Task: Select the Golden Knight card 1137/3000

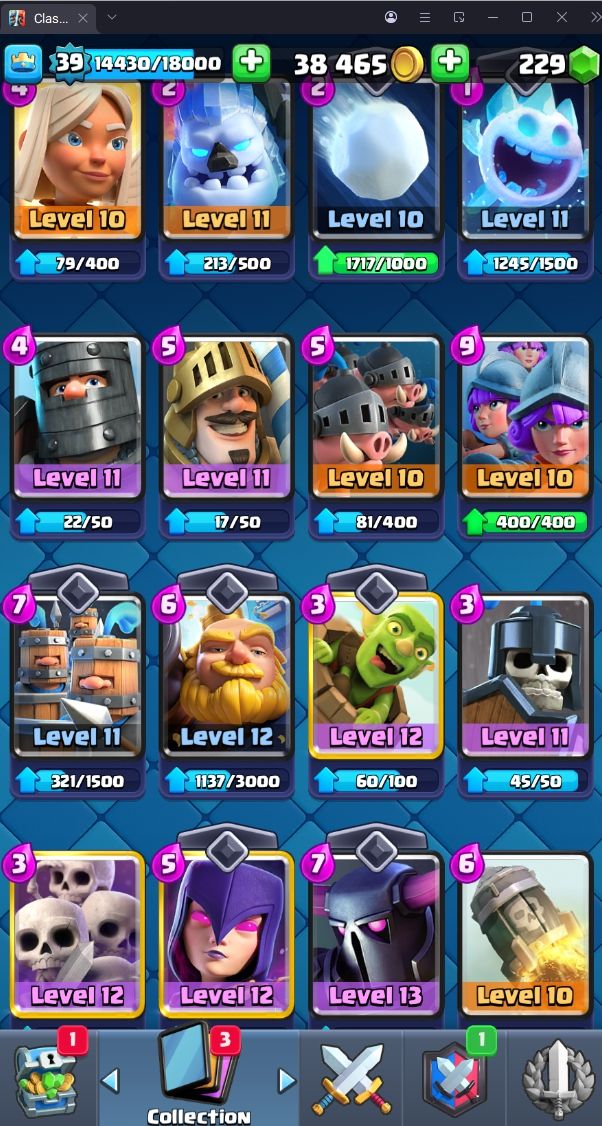Action: 227,678
